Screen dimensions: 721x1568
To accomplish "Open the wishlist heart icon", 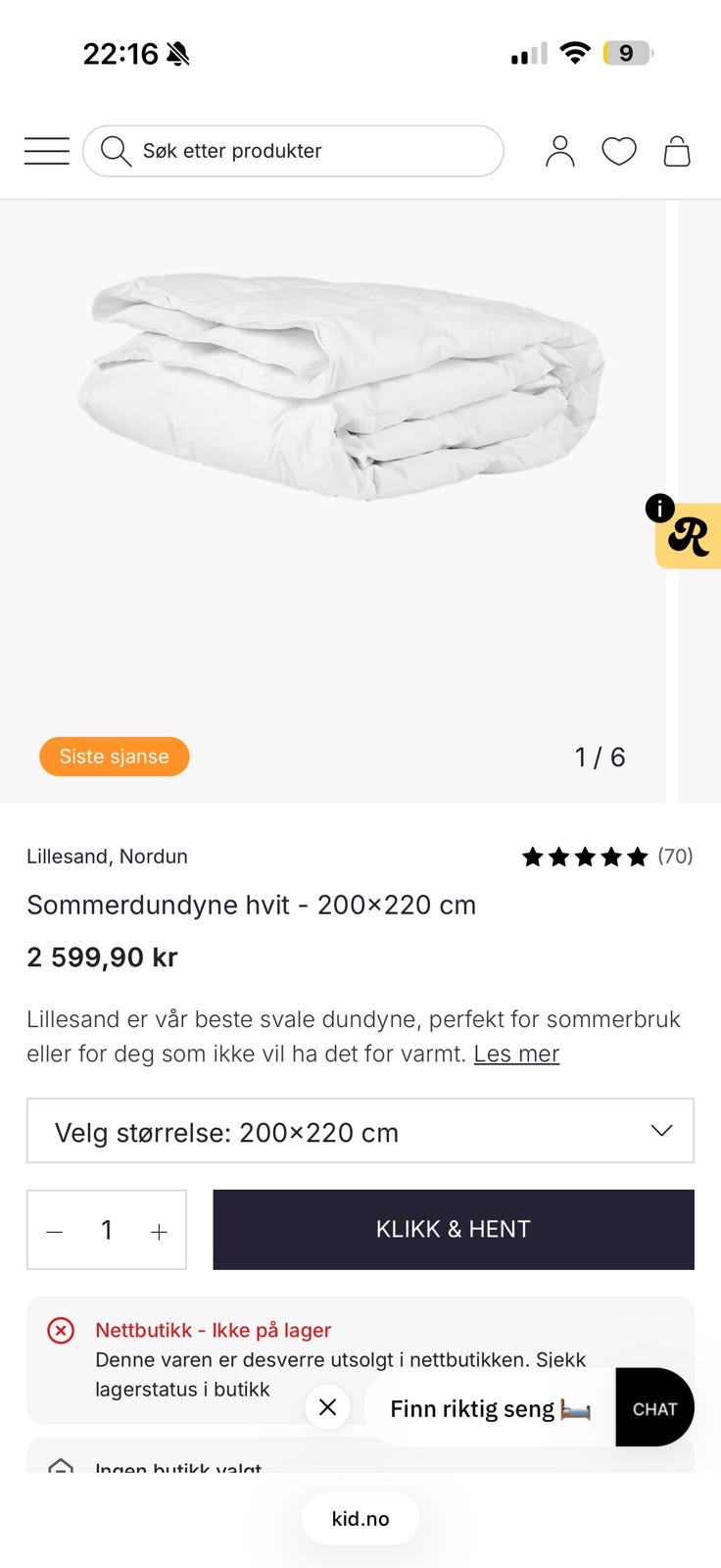I will tap(618, 151).
